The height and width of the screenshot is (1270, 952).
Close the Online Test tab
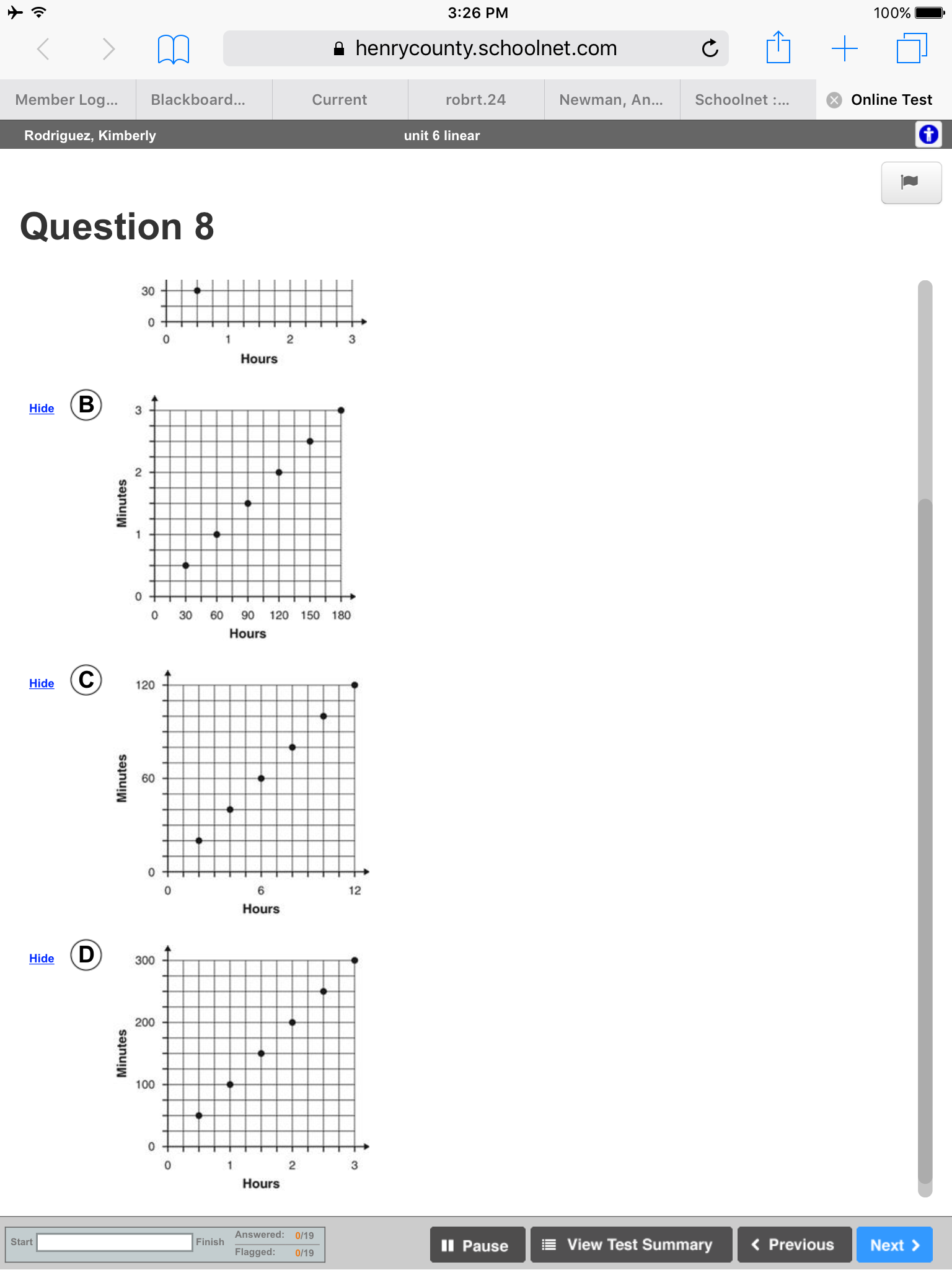pyautogui.click(x=834, y=100)
